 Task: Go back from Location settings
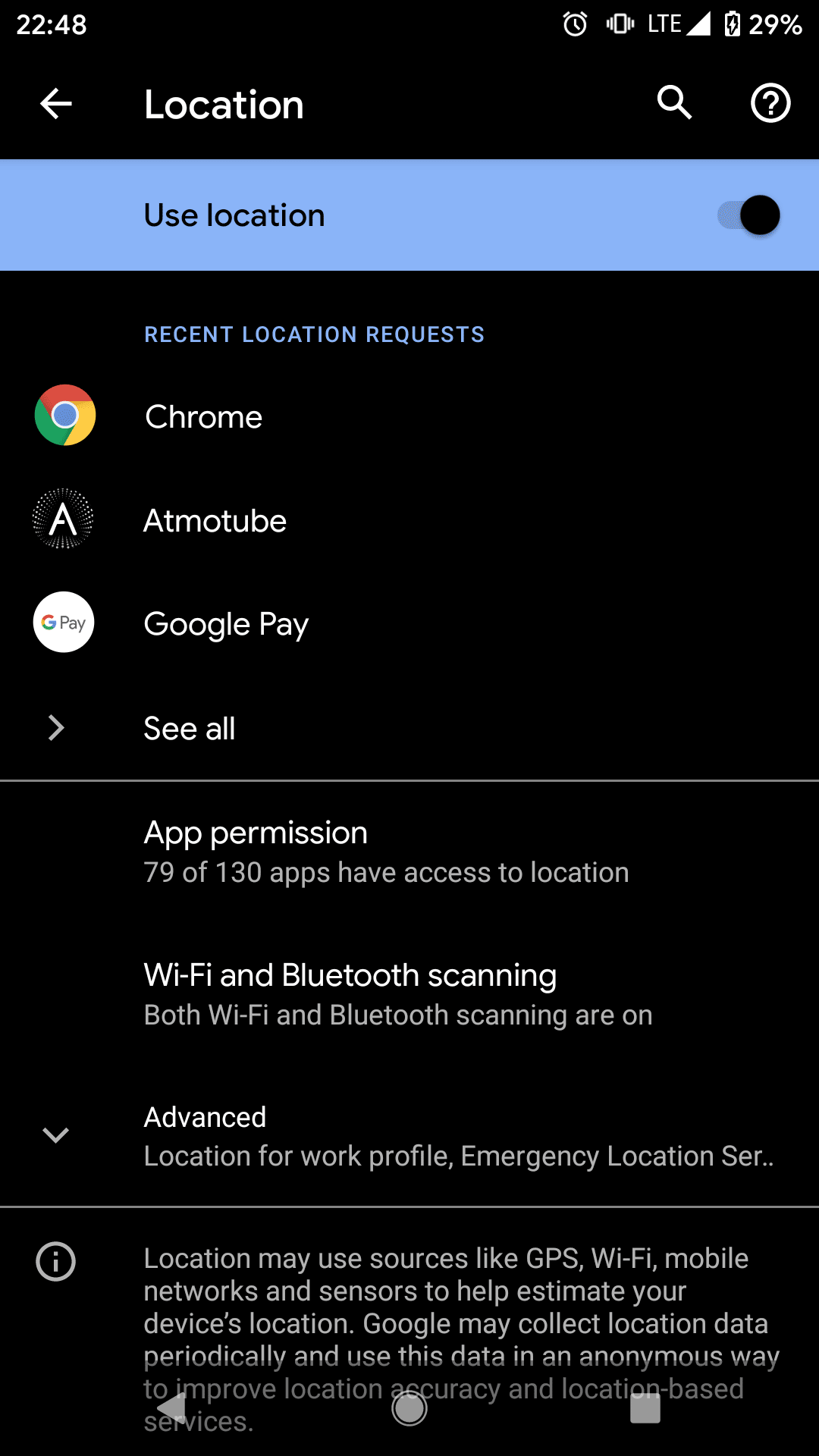pyautogui.click(x=56, y=104)
